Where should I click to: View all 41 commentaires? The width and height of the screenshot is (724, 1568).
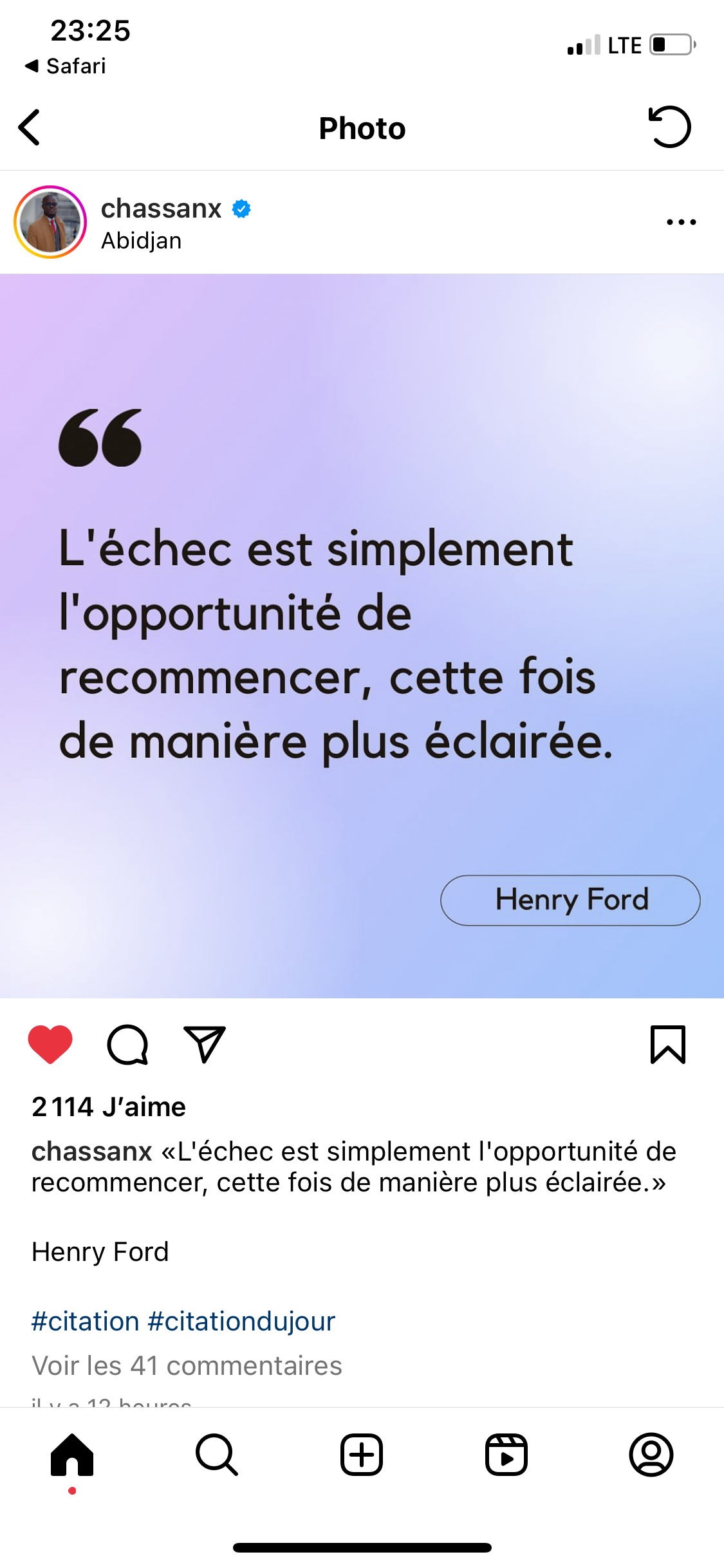pyautogui.click(x=187, y=1365)
